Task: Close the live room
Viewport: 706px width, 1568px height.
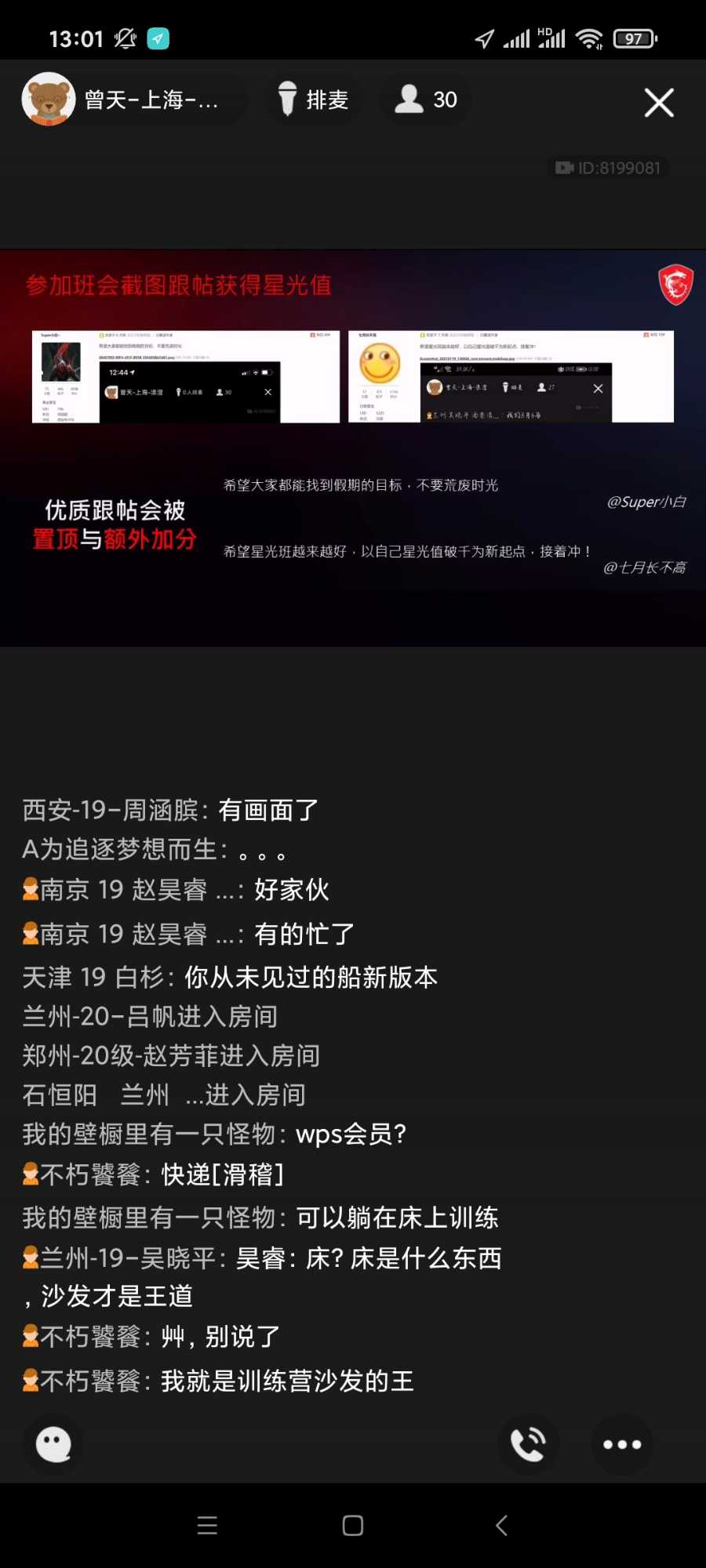Action: 659,103
